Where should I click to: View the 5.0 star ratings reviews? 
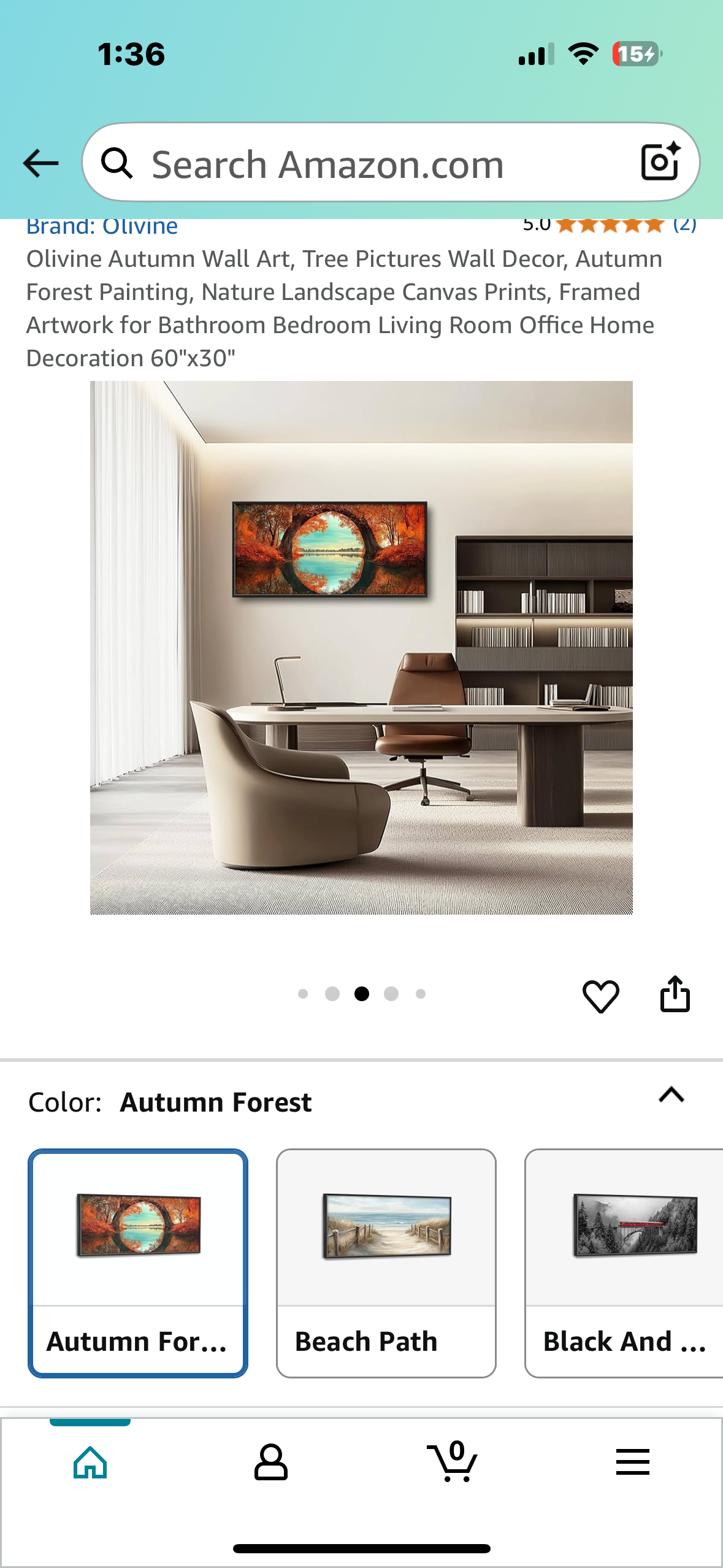tap(610, 225)
